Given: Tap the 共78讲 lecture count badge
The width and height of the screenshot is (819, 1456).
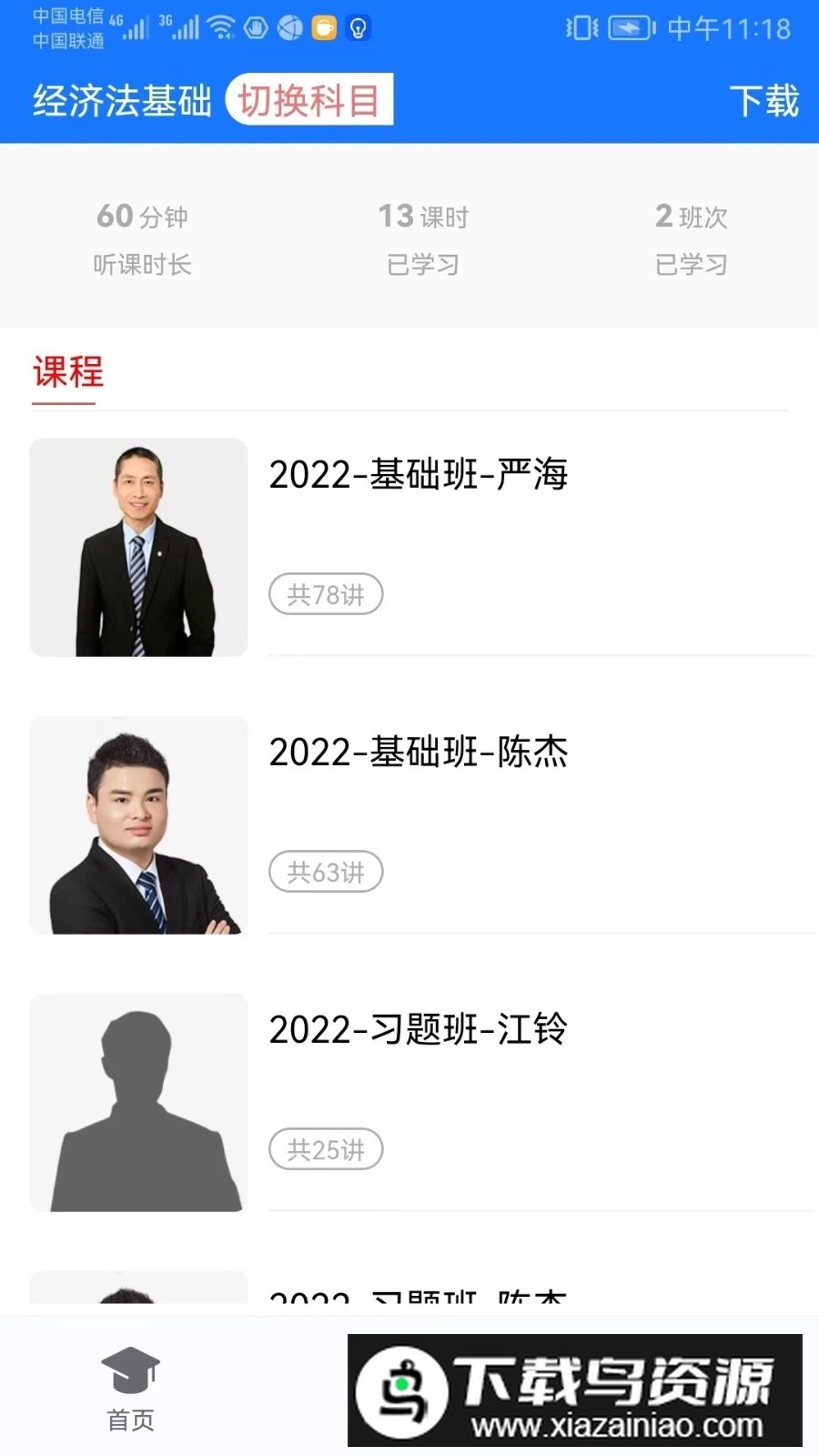Looking at the screenshot, I should (x=326, y=594).
